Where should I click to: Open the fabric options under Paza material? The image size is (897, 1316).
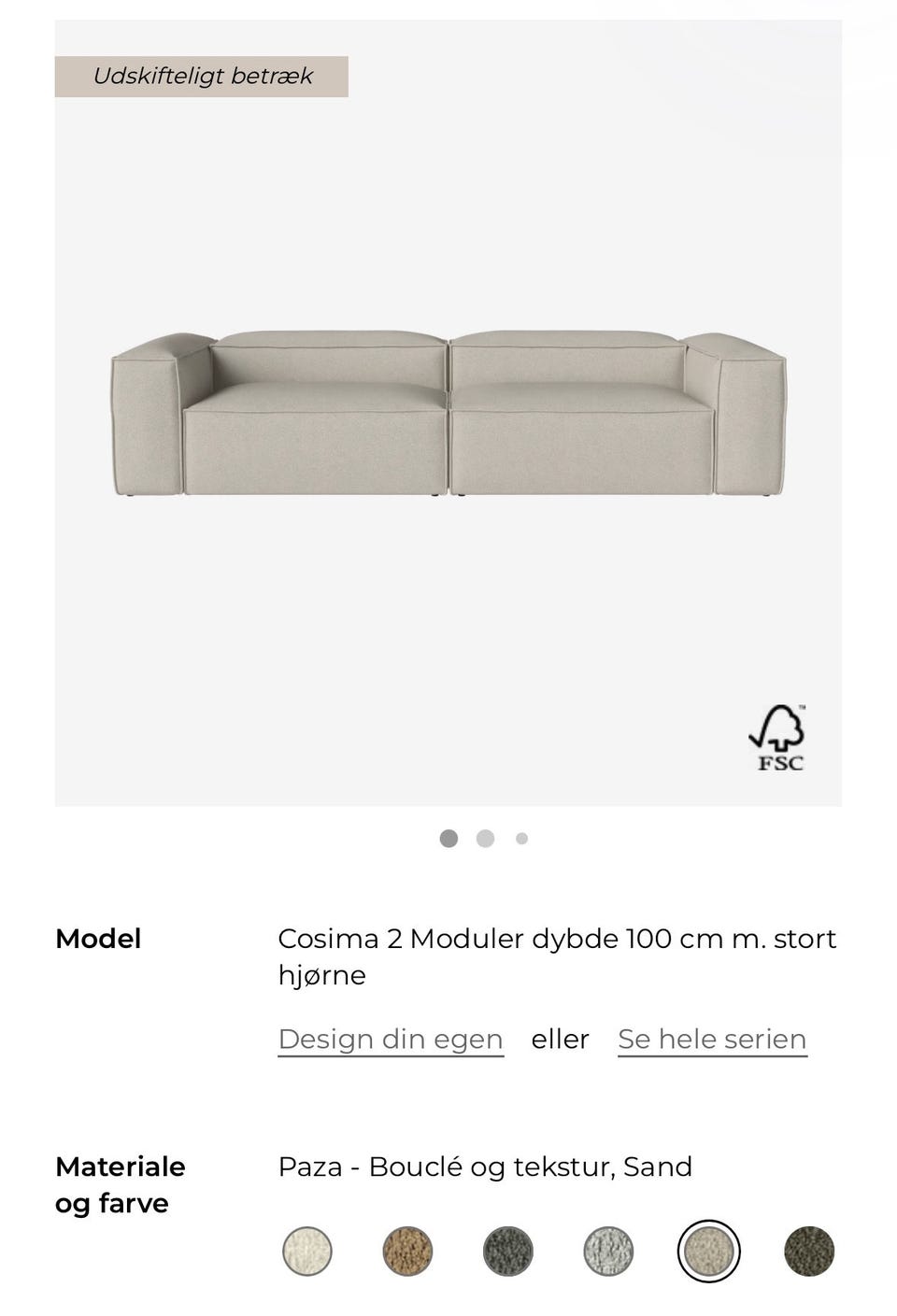pyautogui.click(x=484, y=1167)
